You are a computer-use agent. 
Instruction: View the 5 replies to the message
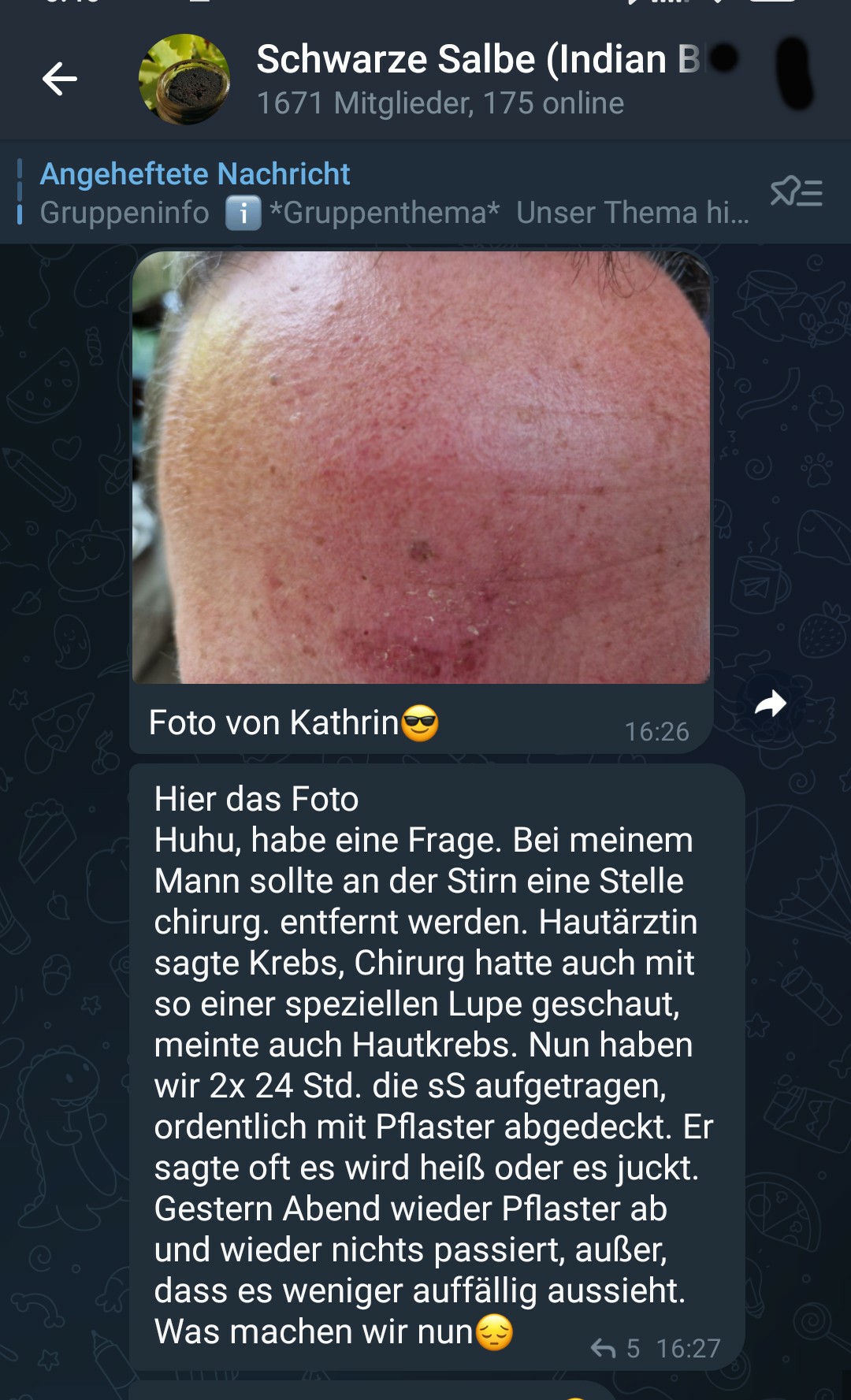(x=616, y=1348)
